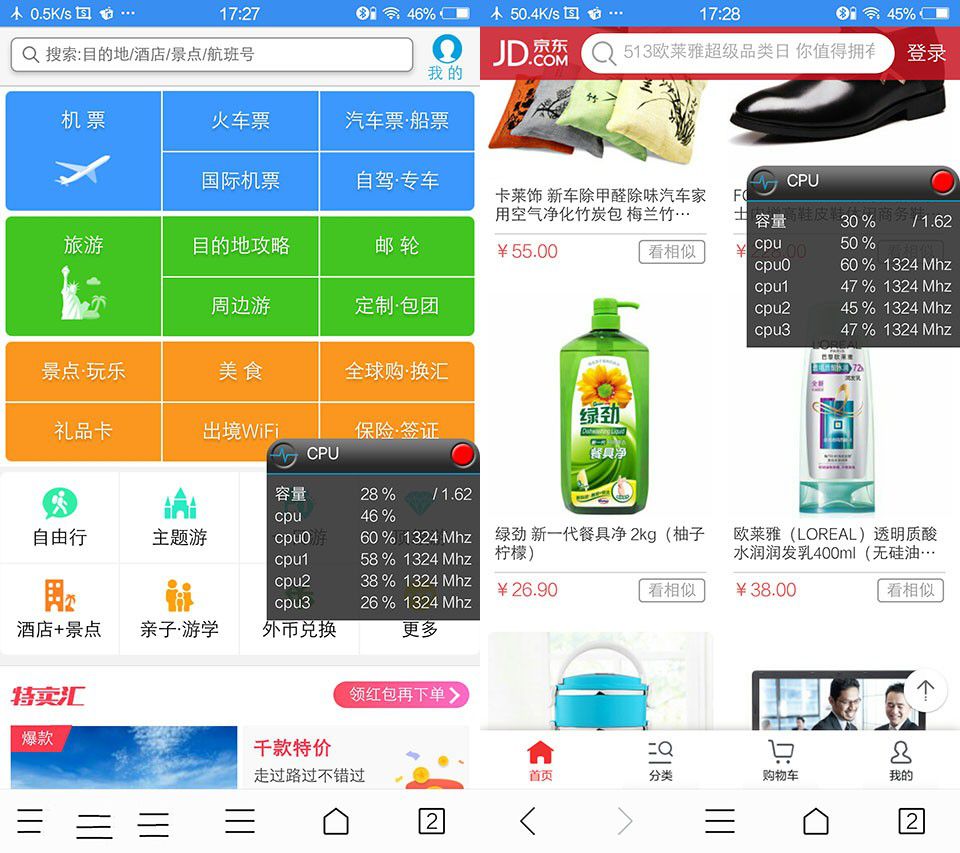Select 景点·玩乐 attractions tile
960x853 pixels.
[83, 371]
